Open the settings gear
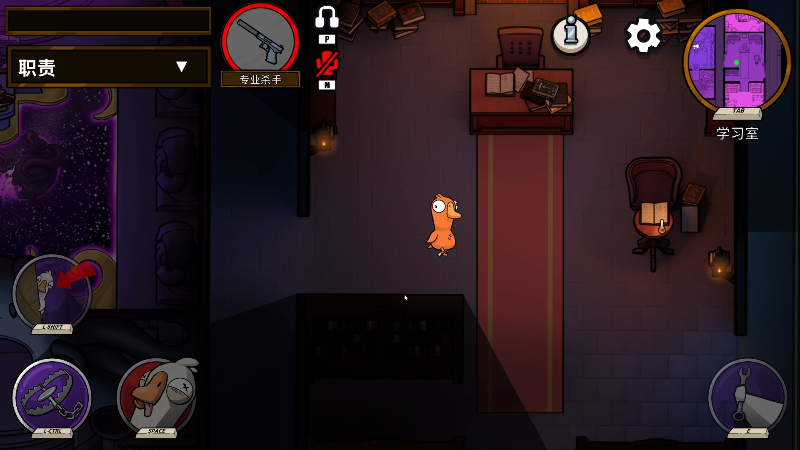 point(643,36)
